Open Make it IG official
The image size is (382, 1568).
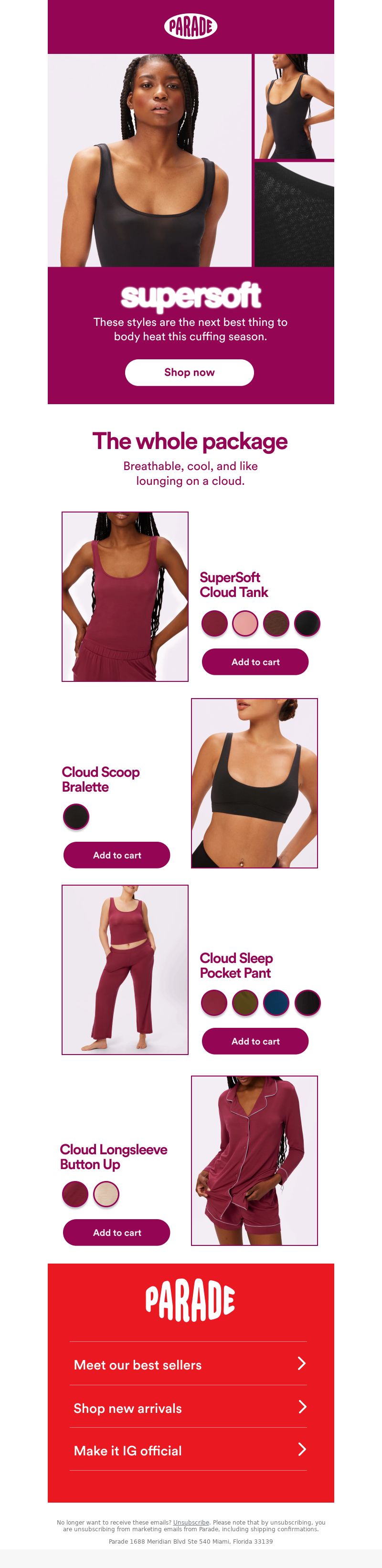(189, 1451)
